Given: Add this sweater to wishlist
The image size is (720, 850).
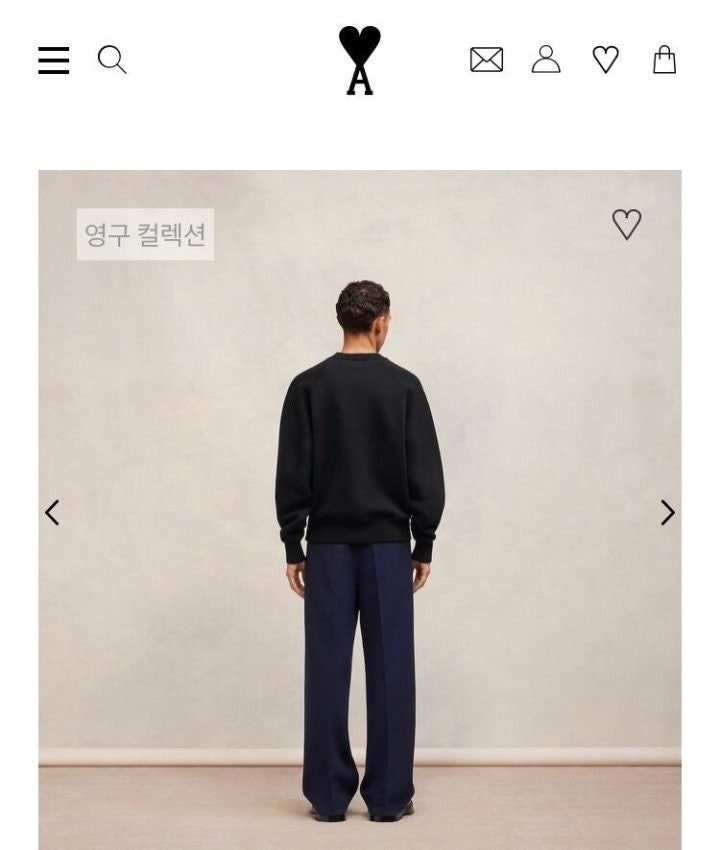Looking at the screenshot, I should tap(627, 224).
